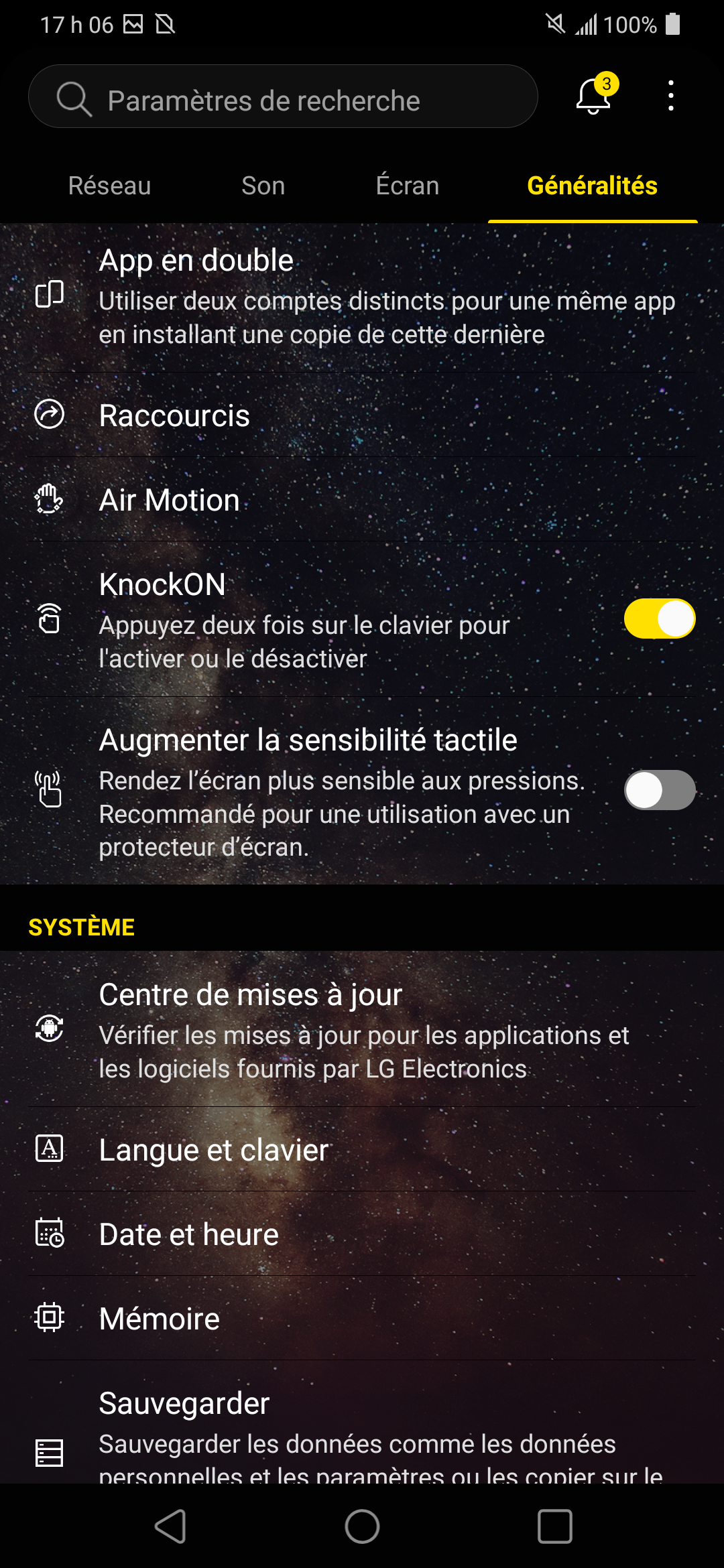Open Date et heure settings
Viewport: 724px width, 1568px height.
point(362,1234)
